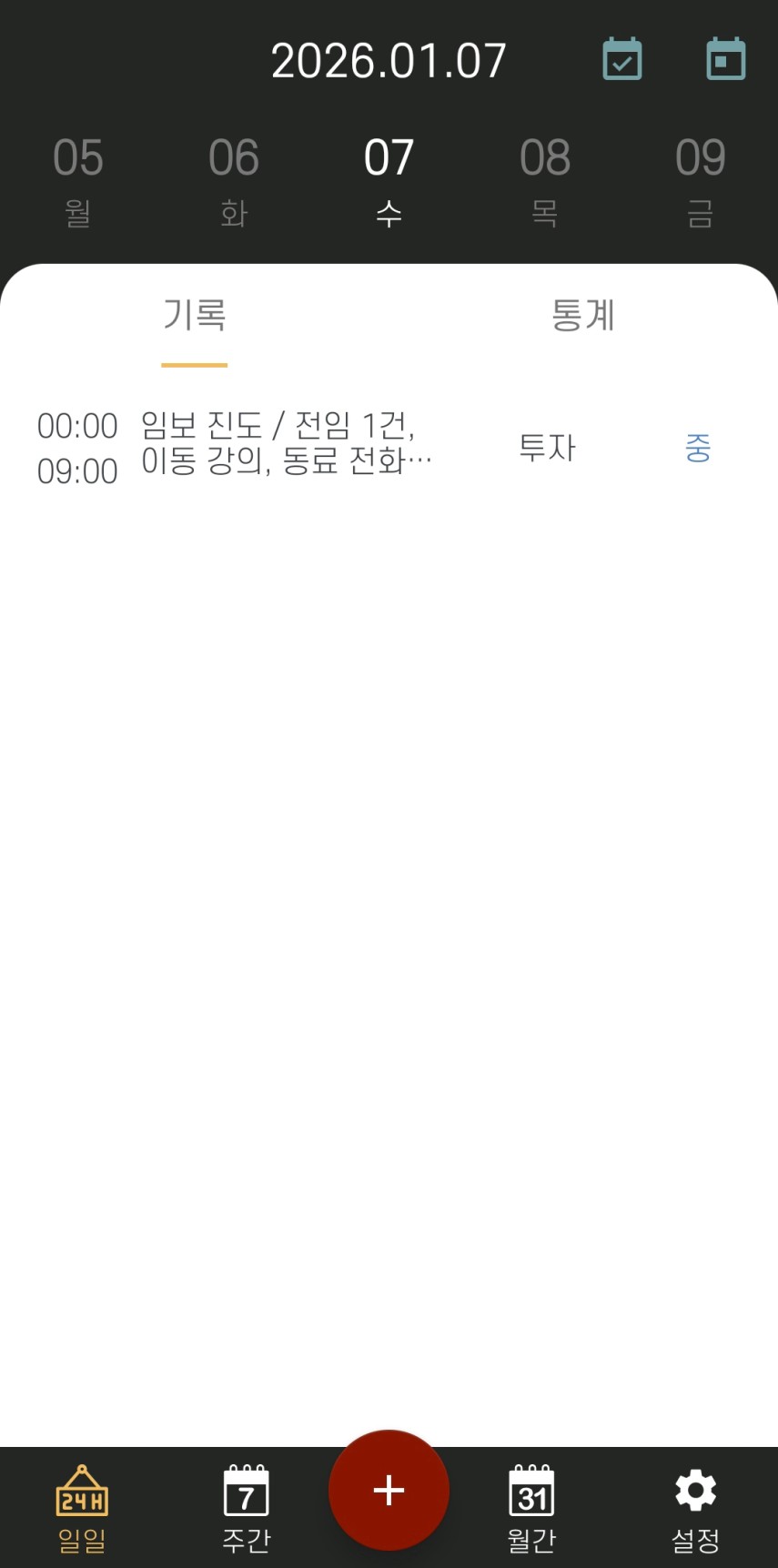
Task: Switch to the 기록 tab
Action: 195,316
